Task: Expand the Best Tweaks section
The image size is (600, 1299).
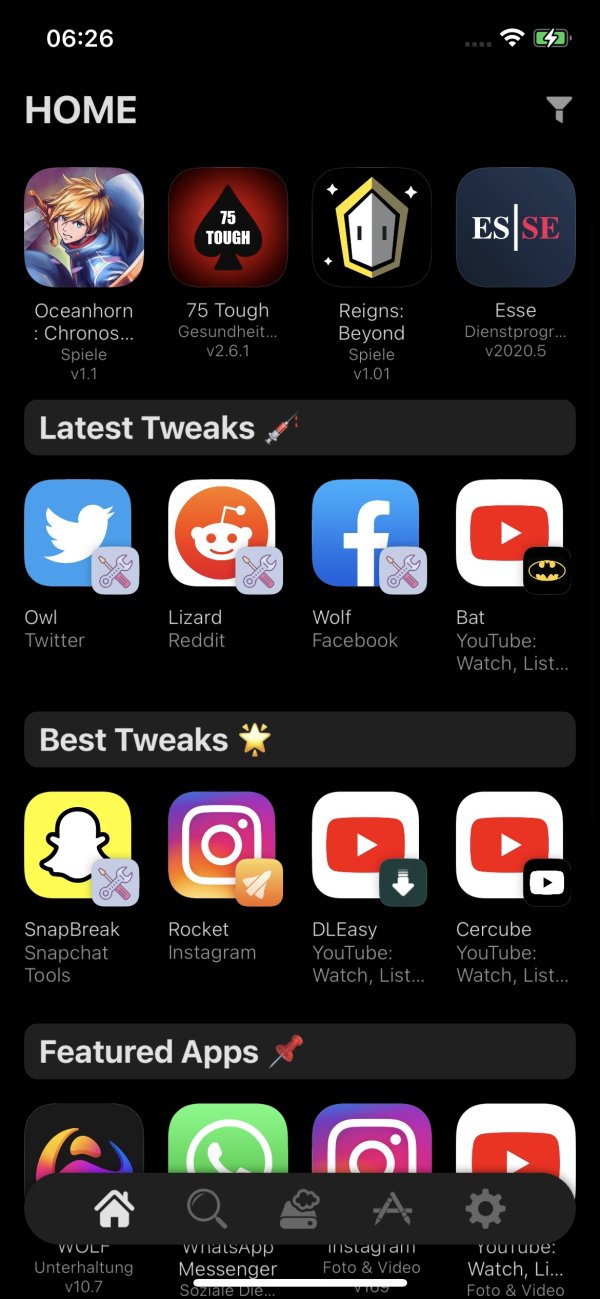Action: [x=300, y=740]
